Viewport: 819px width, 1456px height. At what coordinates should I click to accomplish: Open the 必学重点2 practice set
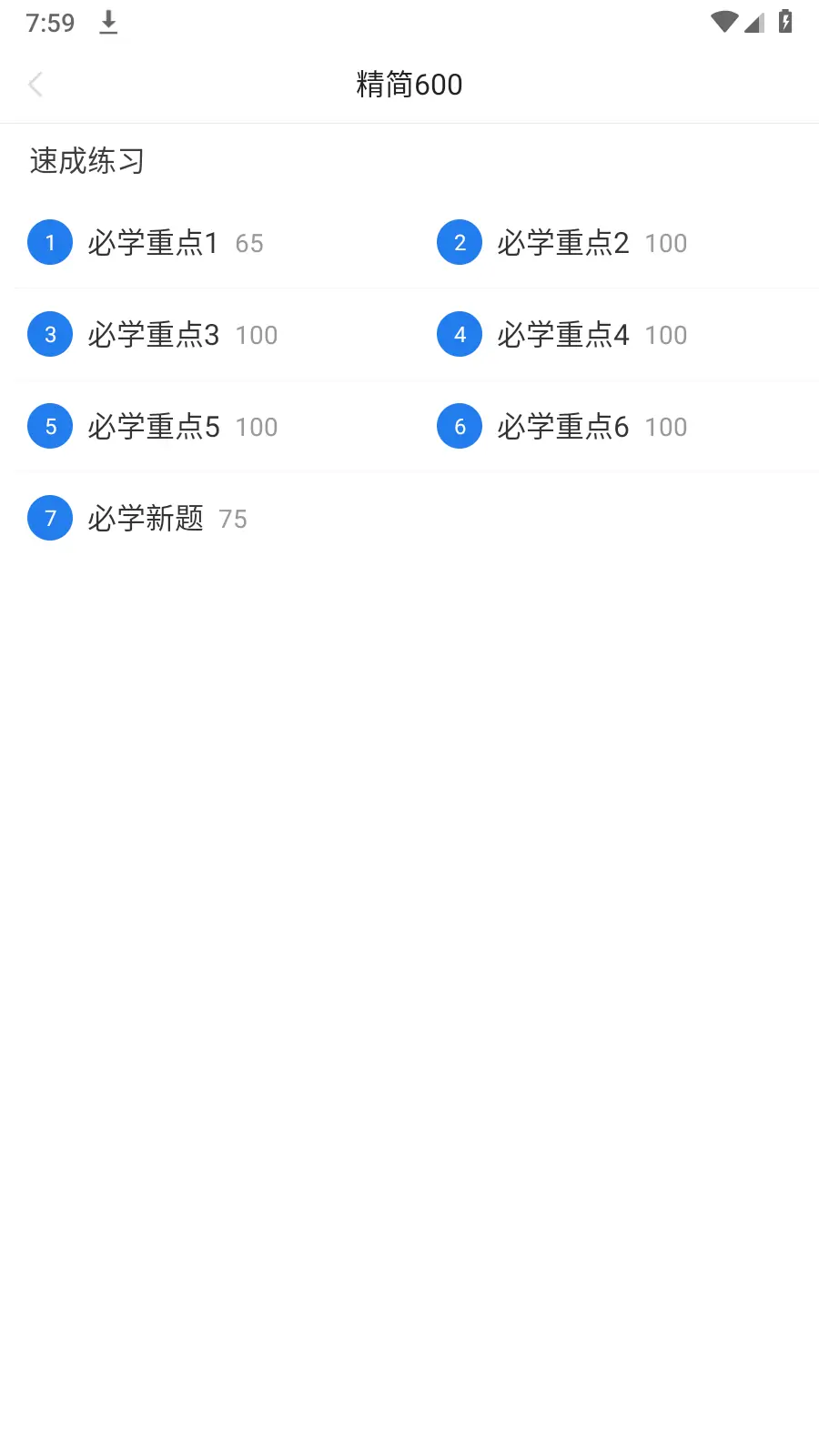click(x=561, y=242)
